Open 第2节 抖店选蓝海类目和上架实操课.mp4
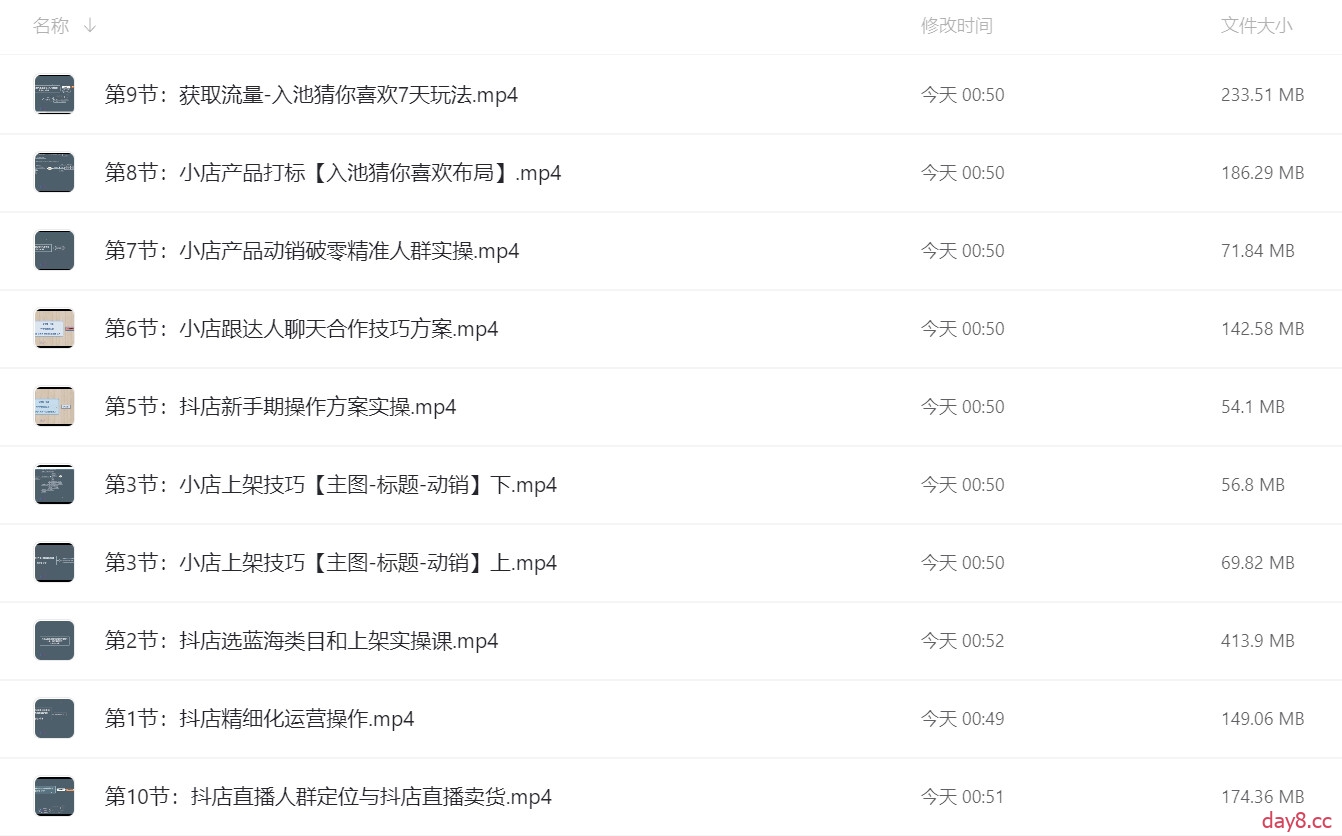 [x=301, y=641]
